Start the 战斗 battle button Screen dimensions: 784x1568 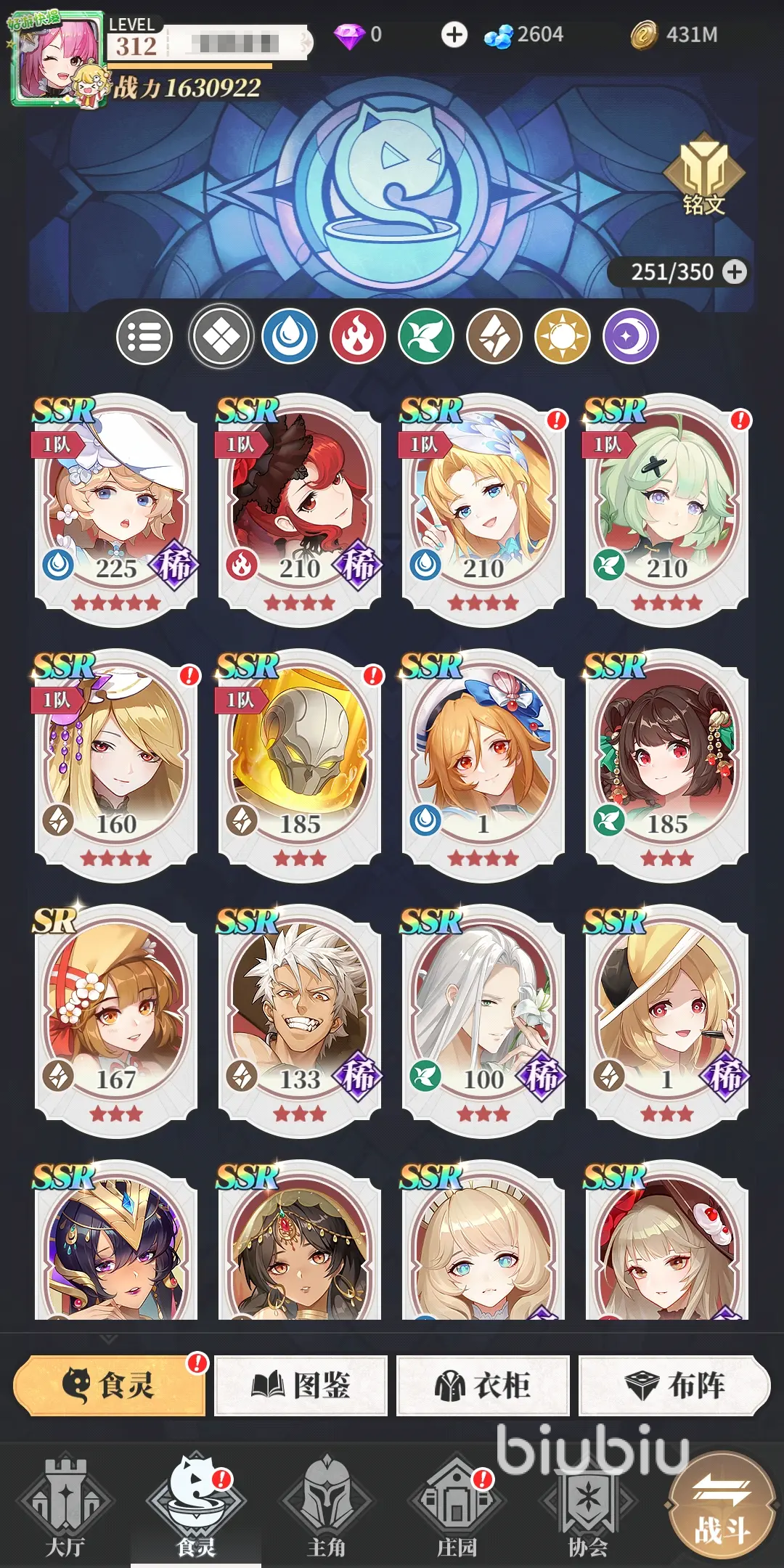coord(722,1507)
